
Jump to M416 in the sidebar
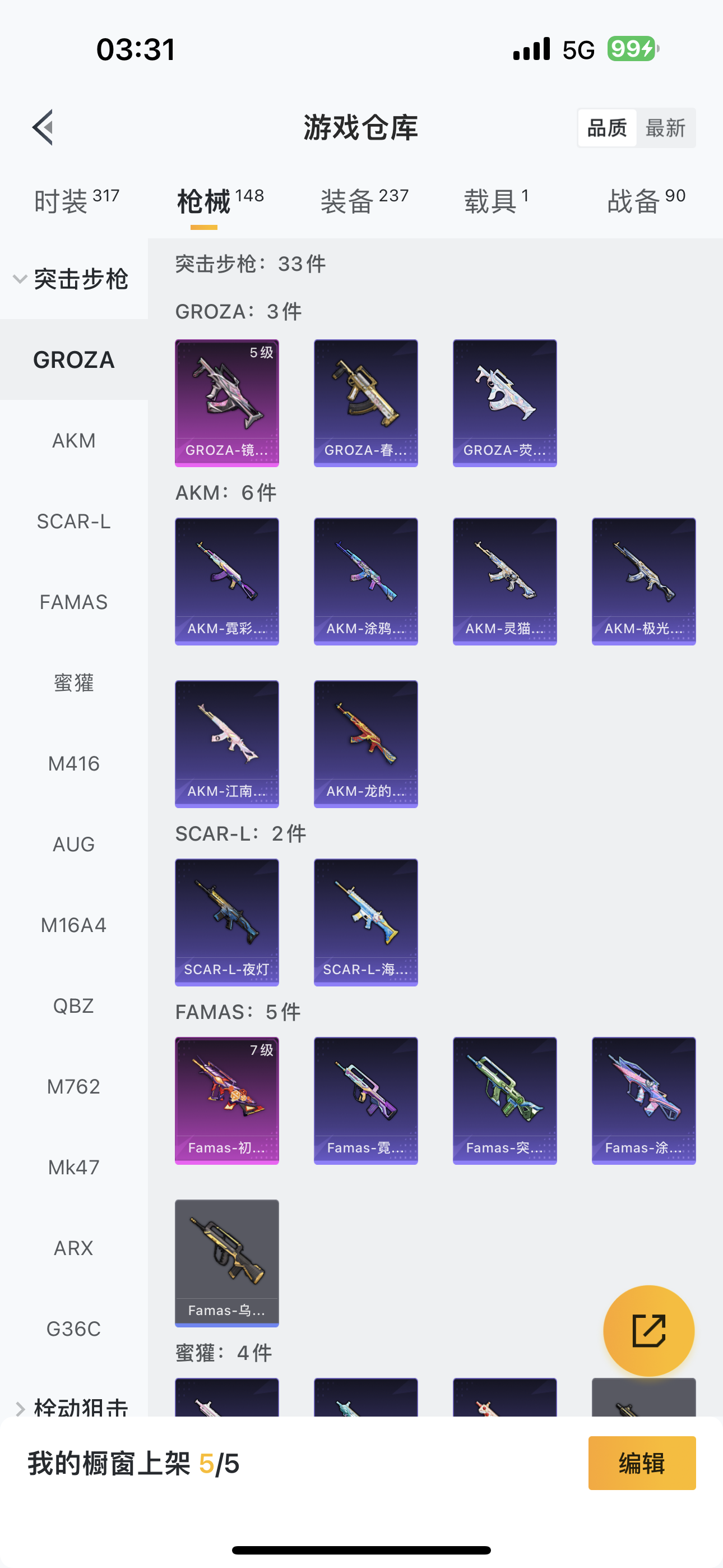point(73,764)
